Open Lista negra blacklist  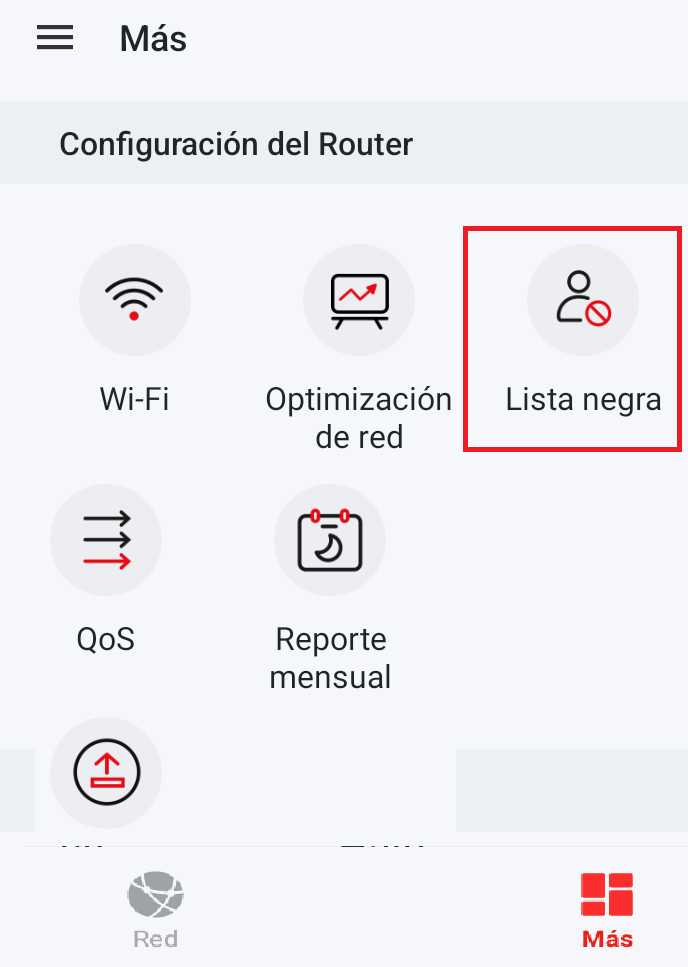coord(583,299)
